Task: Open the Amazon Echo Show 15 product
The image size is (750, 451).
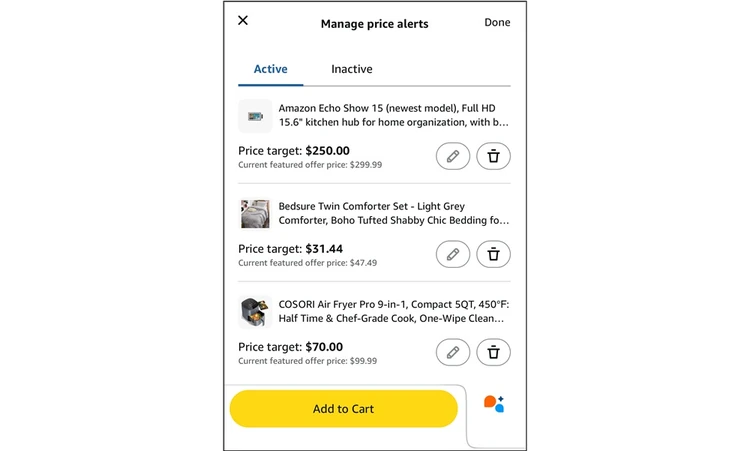Action: (x=393, y=115)
